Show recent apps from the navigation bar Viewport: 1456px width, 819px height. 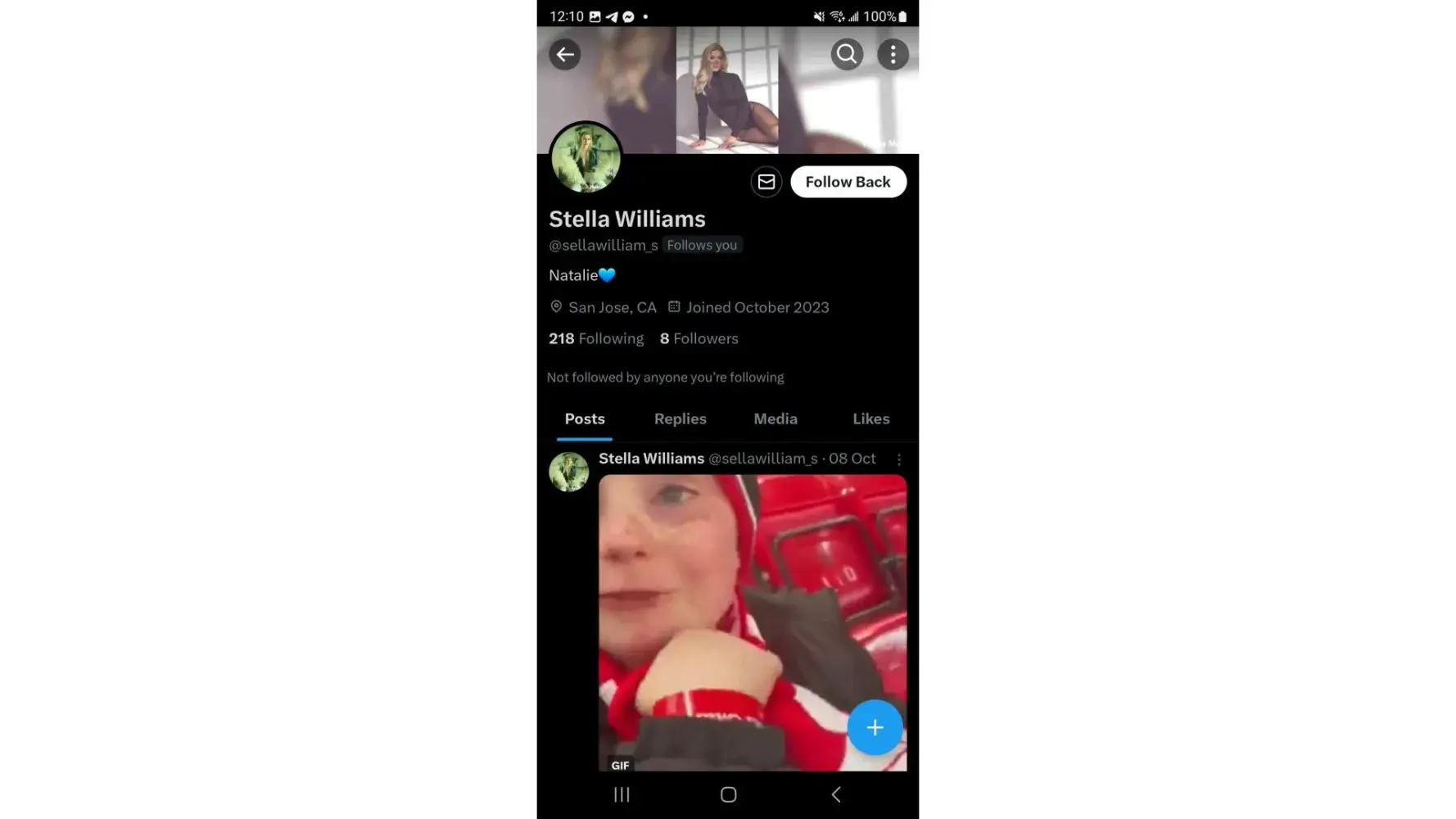click(622, 794)
